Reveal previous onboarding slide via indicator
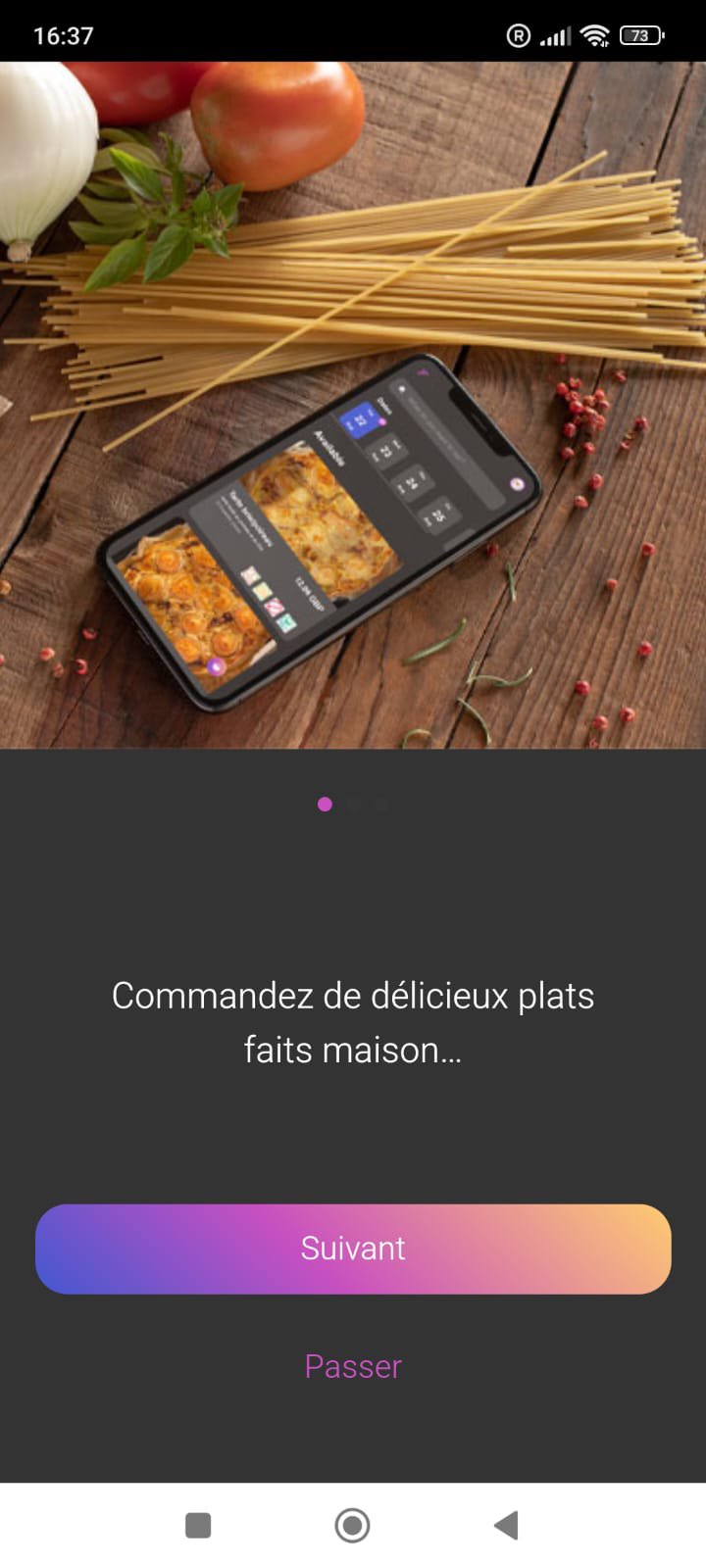706x1568 pixels. [325, 804]
